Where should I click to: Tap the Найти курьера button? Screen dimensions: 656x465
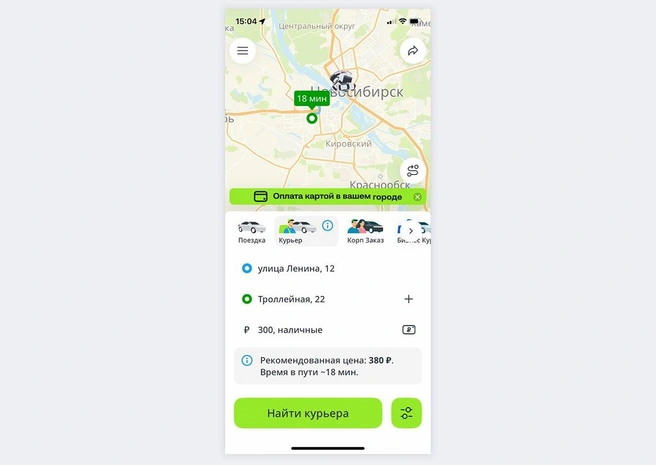308,413
